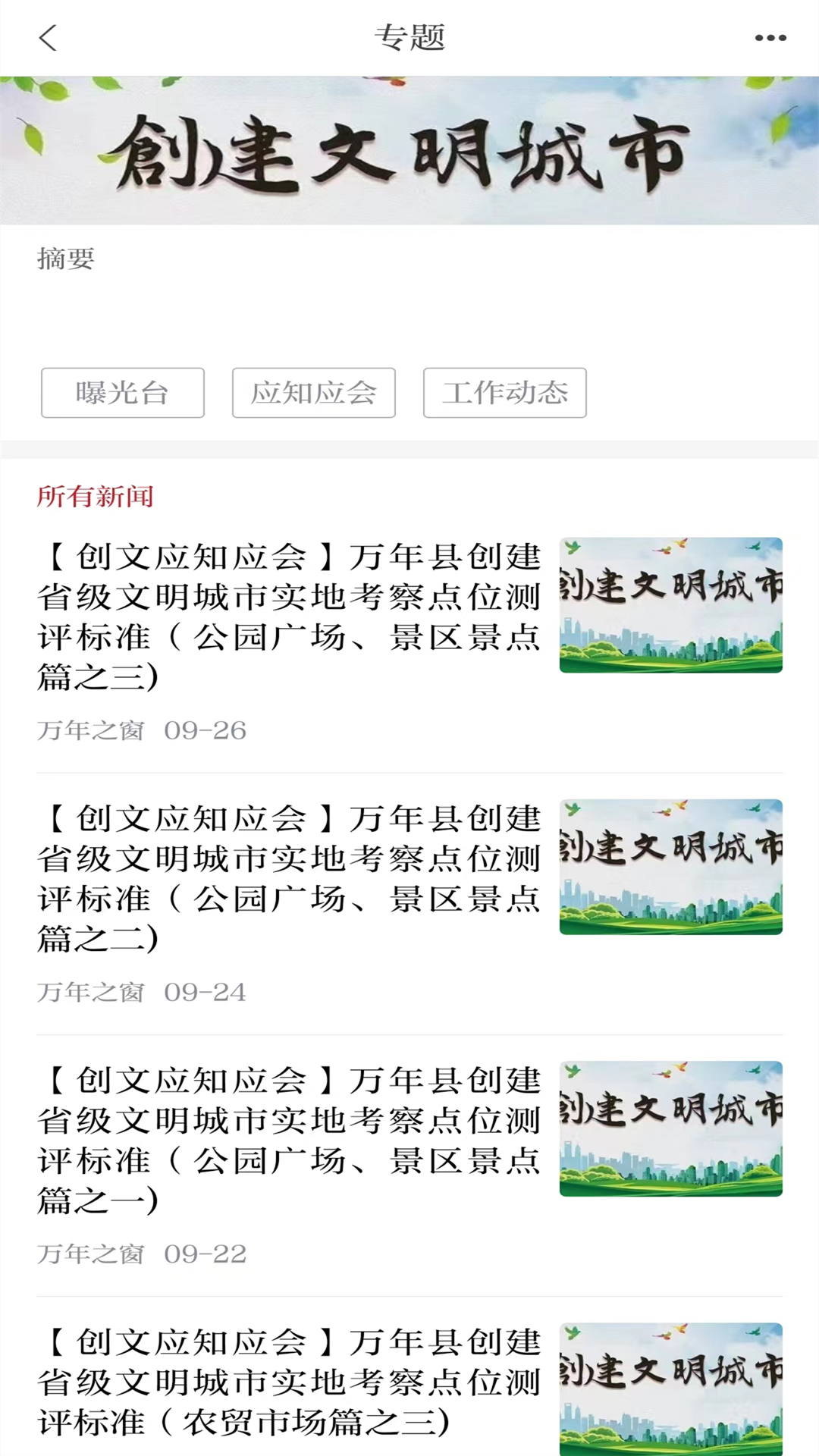The image size is (819, 1456).
Task: Select the 应知应会 category button
Action: click(x=314, y=392)
